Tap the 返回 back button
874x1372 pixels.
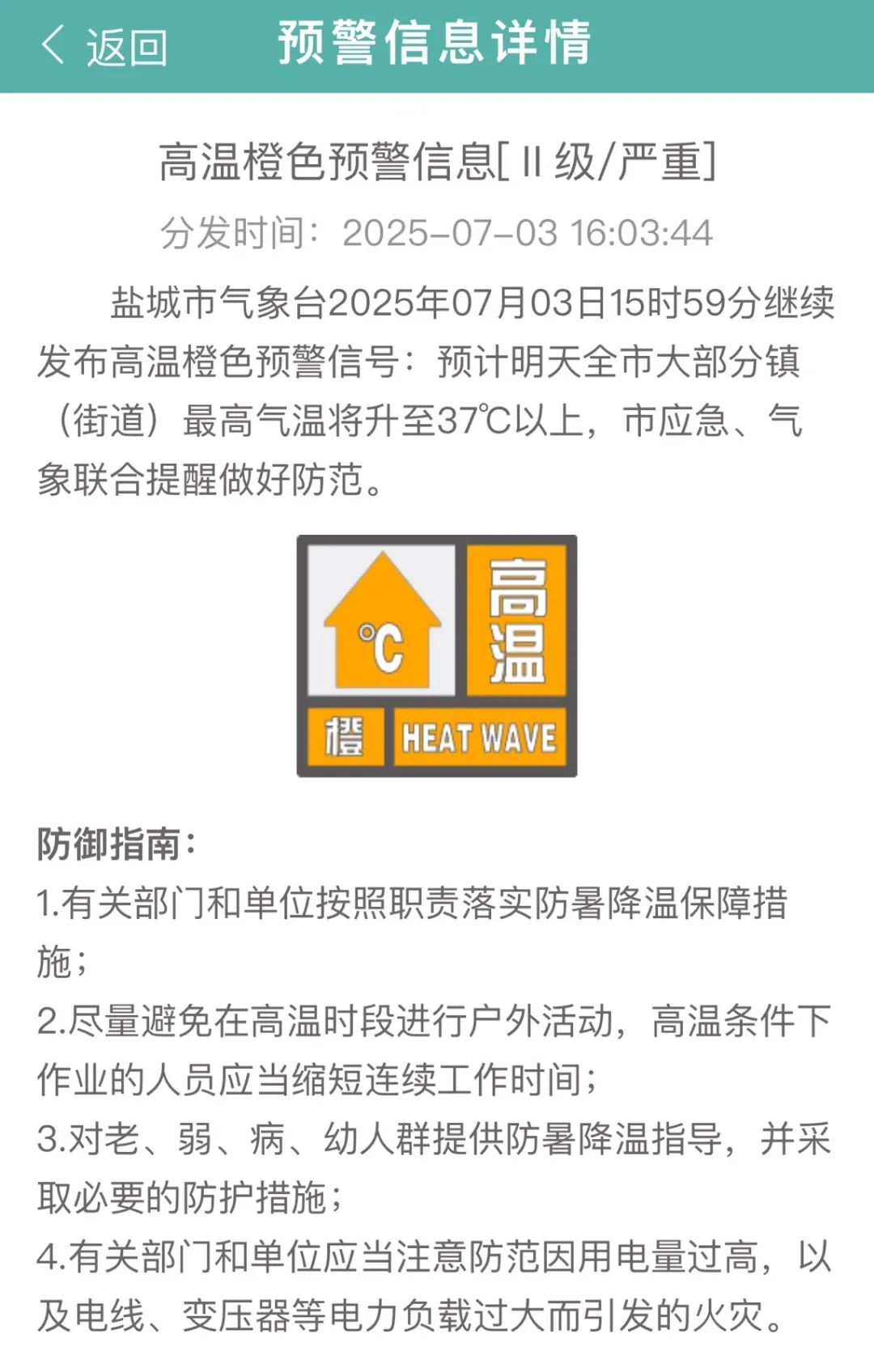104,46
